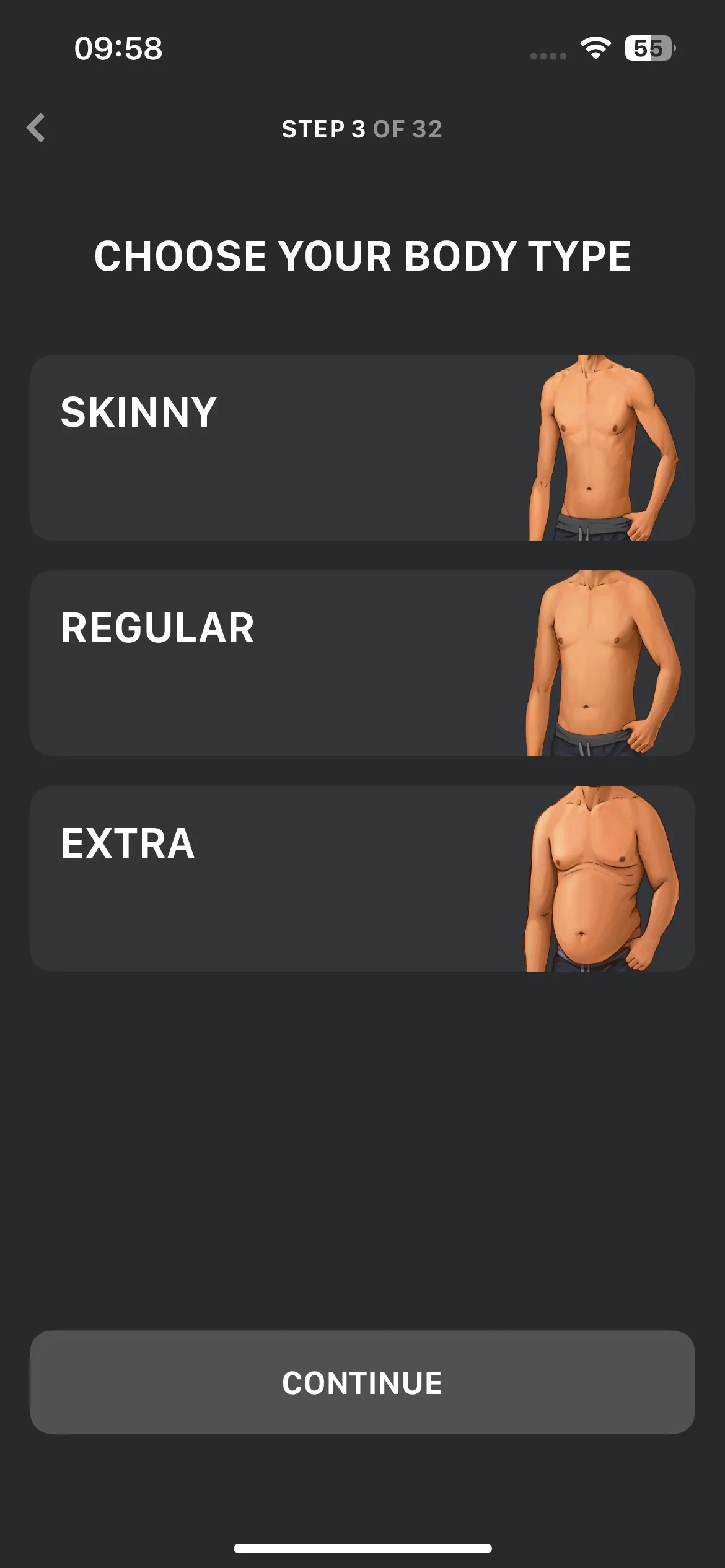Tap the Continue button
725x1568 pixels.
click(362, 1382)
